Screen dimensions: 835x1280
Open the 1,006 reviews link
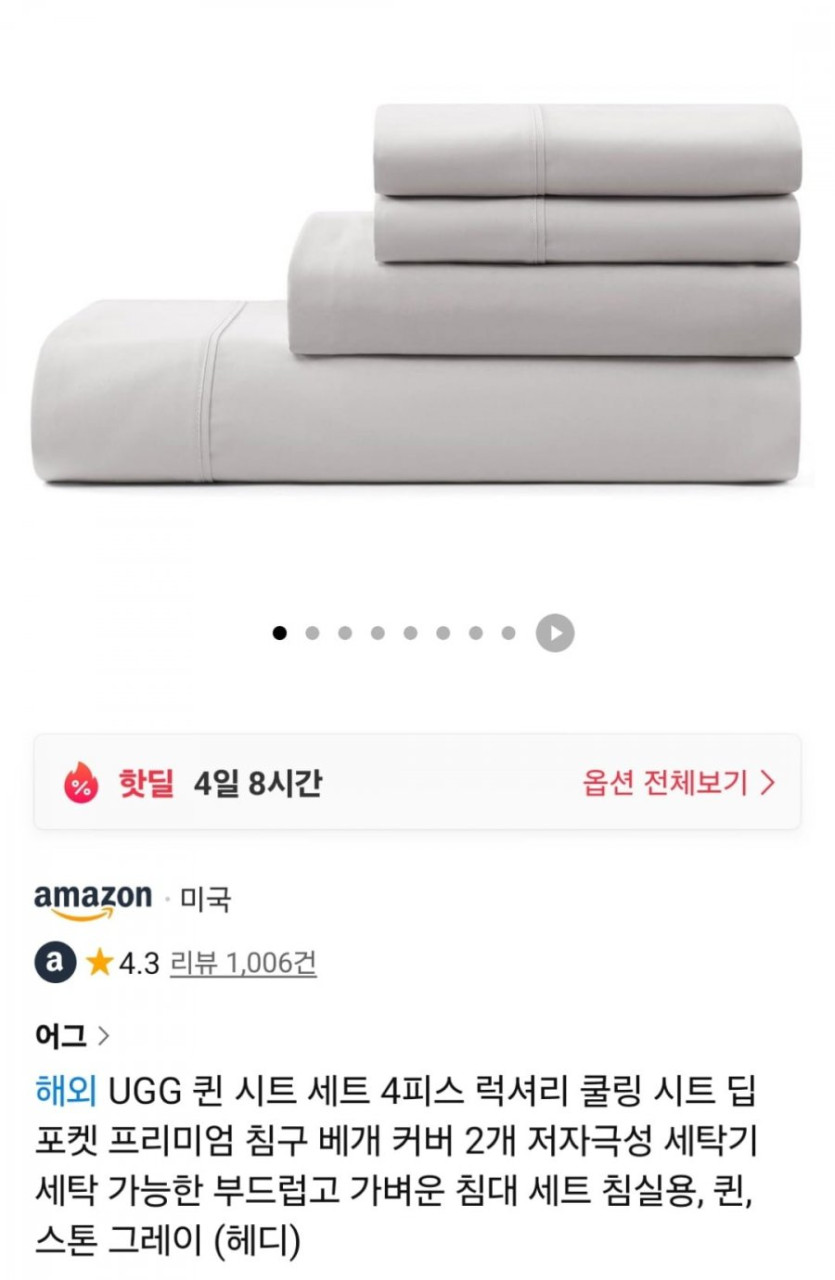pos(243,963)
